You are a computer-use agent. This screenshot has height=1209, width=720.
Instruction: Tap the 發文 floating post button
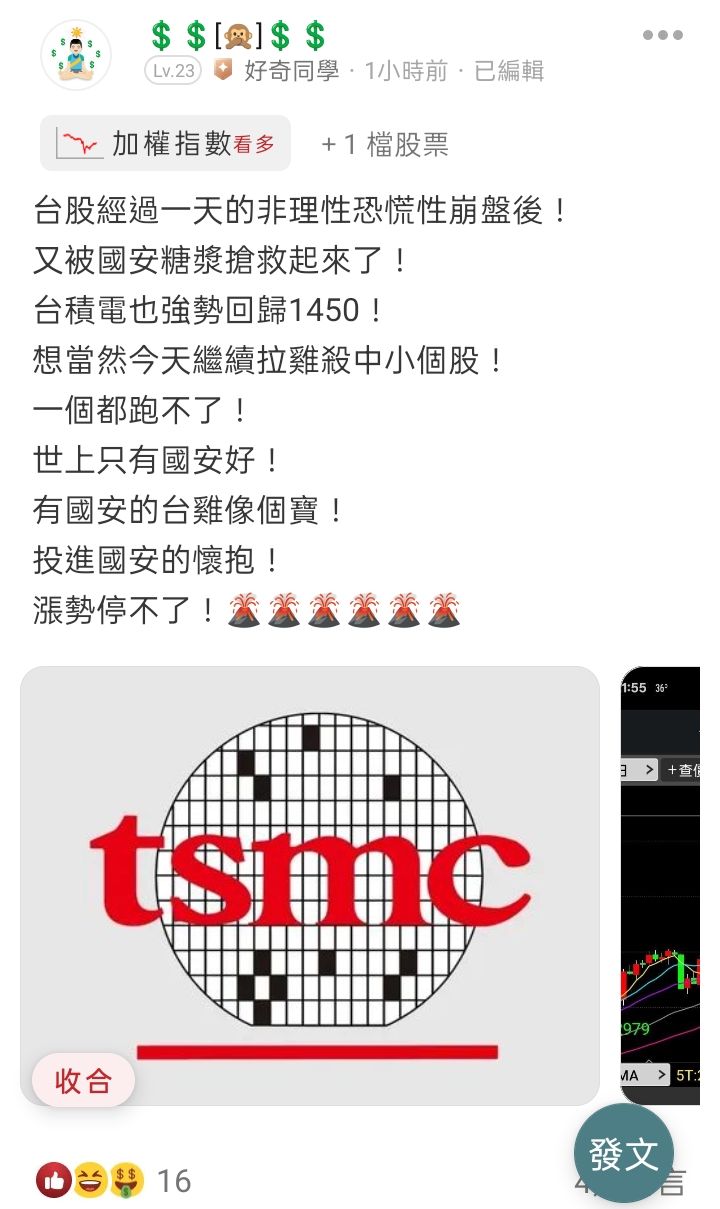coord(624,1153)
